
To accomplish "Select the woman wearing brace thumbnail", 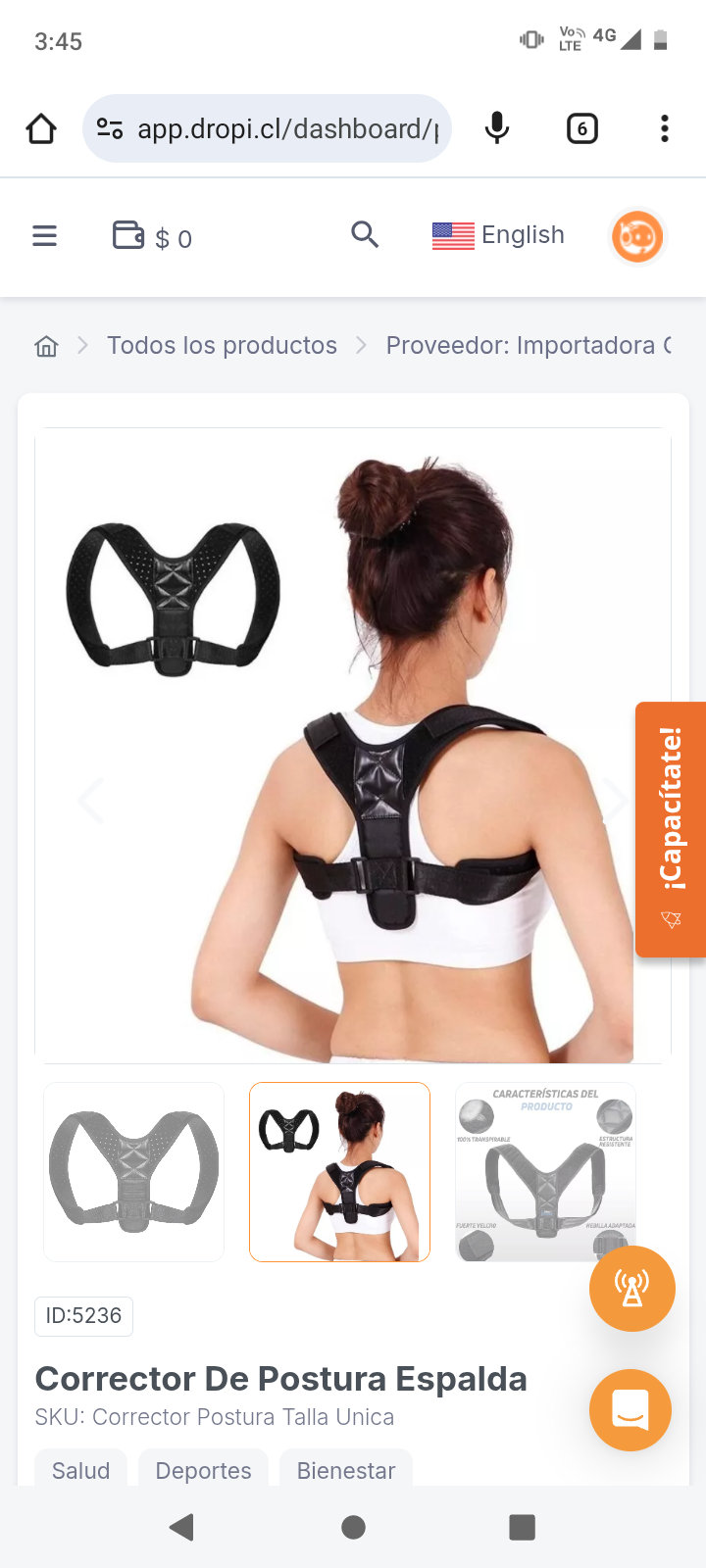I will (339, 1171).
